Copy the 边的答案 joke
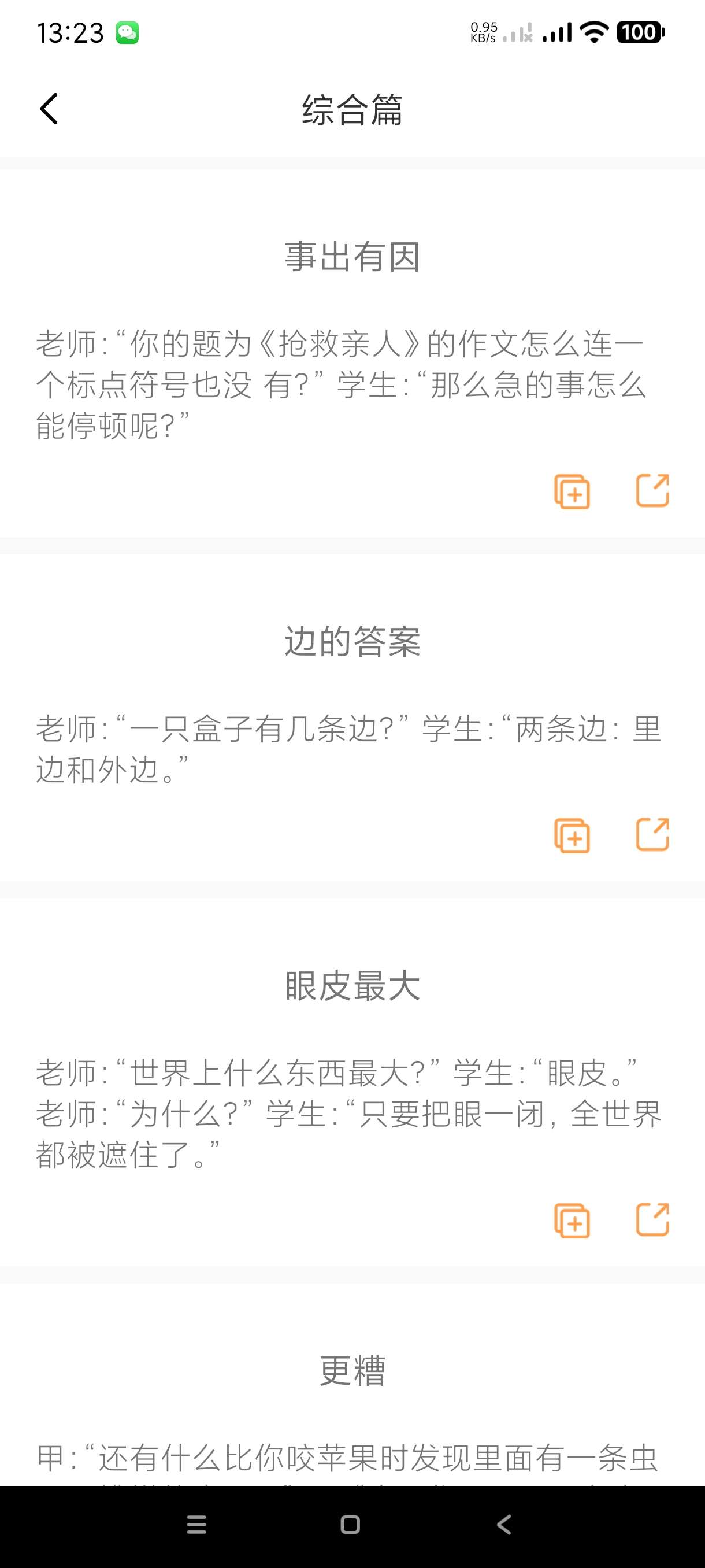The height and width of the screenshot is (1568, 705). tap(572, 835)
